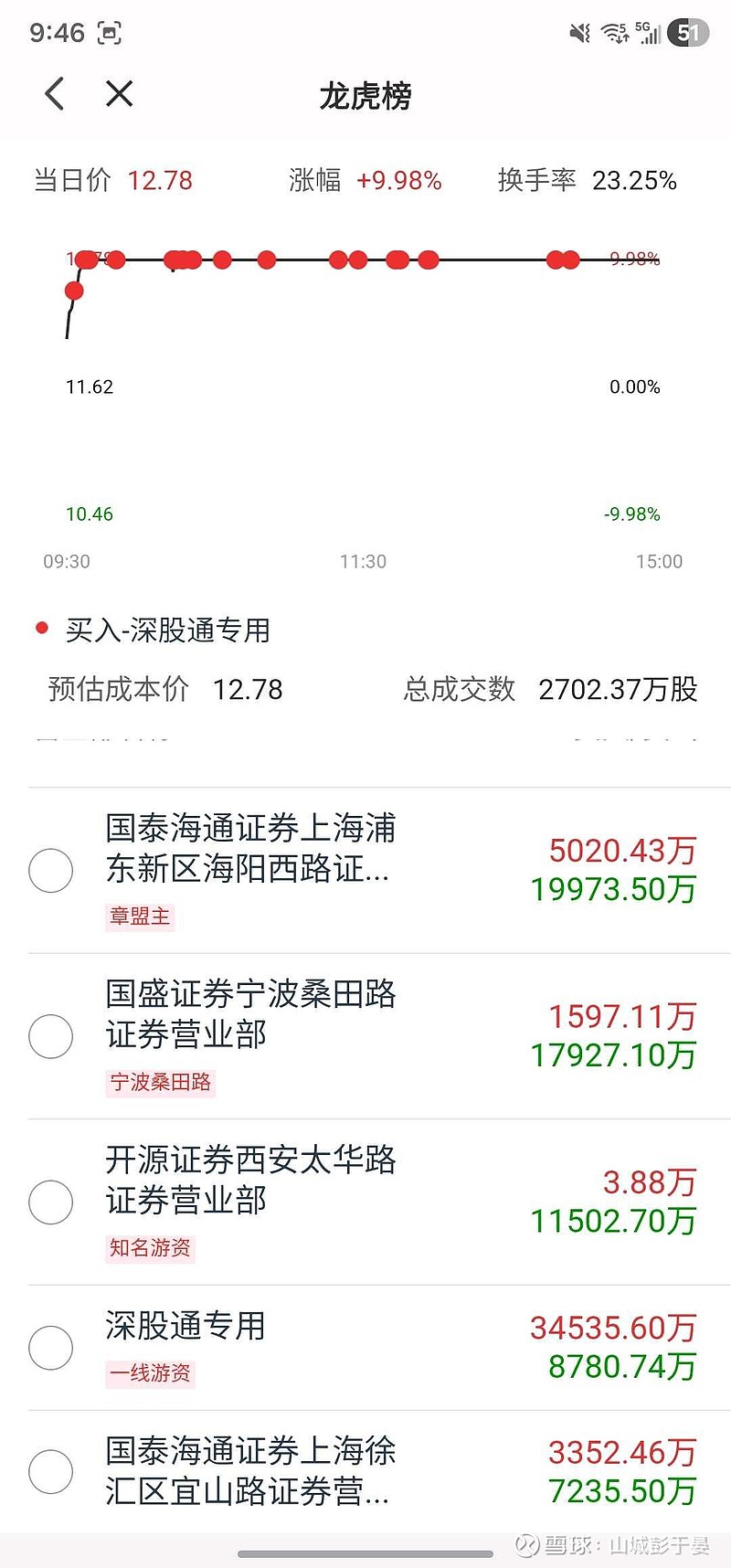Select 开源证券西安太华路证券营业部 radio button
The image size is (731, 1568).
[x=51, y=1202]
